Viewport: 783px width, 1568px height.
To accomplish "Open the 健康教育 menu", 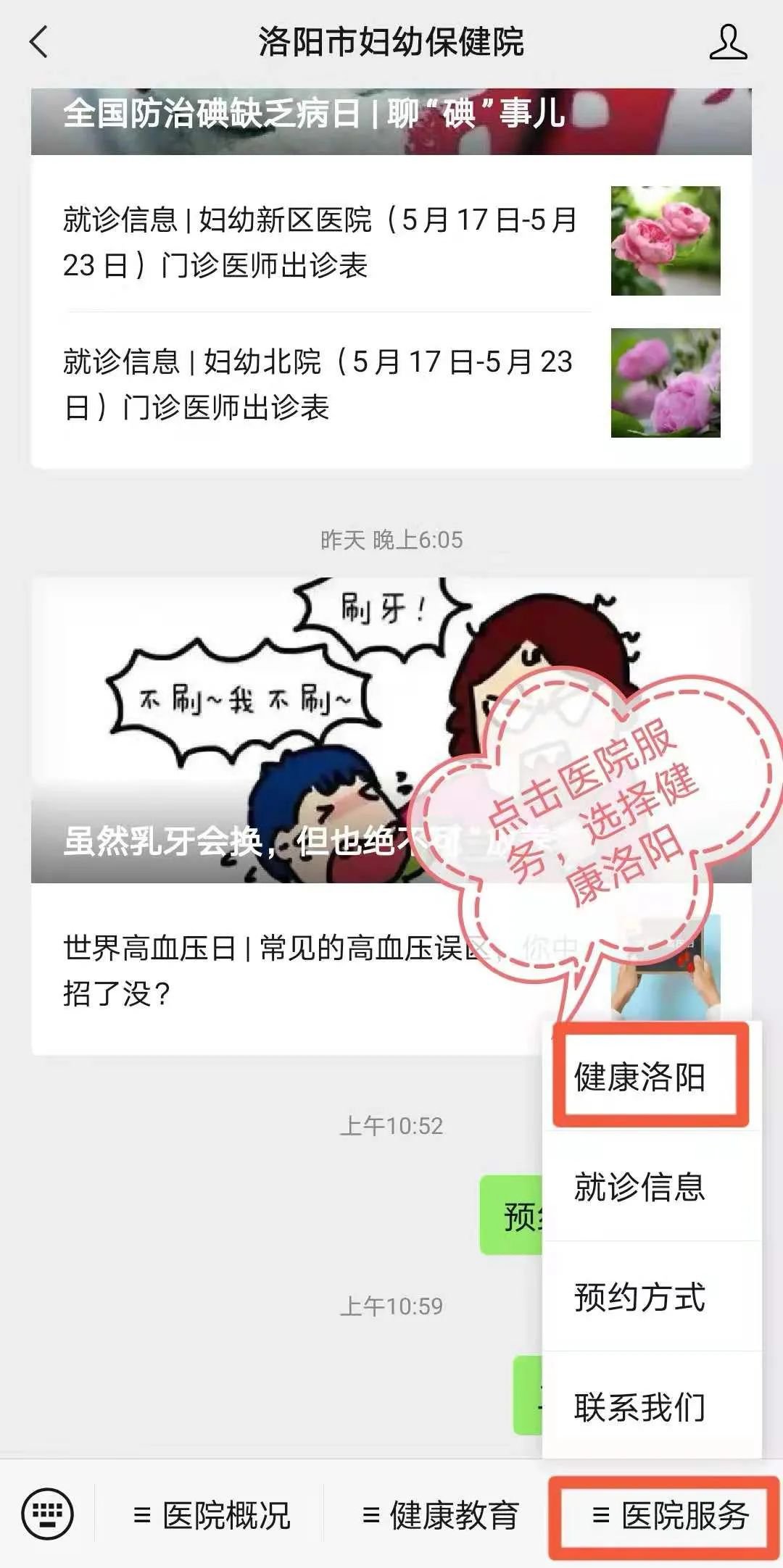I will coord(439,1516).
